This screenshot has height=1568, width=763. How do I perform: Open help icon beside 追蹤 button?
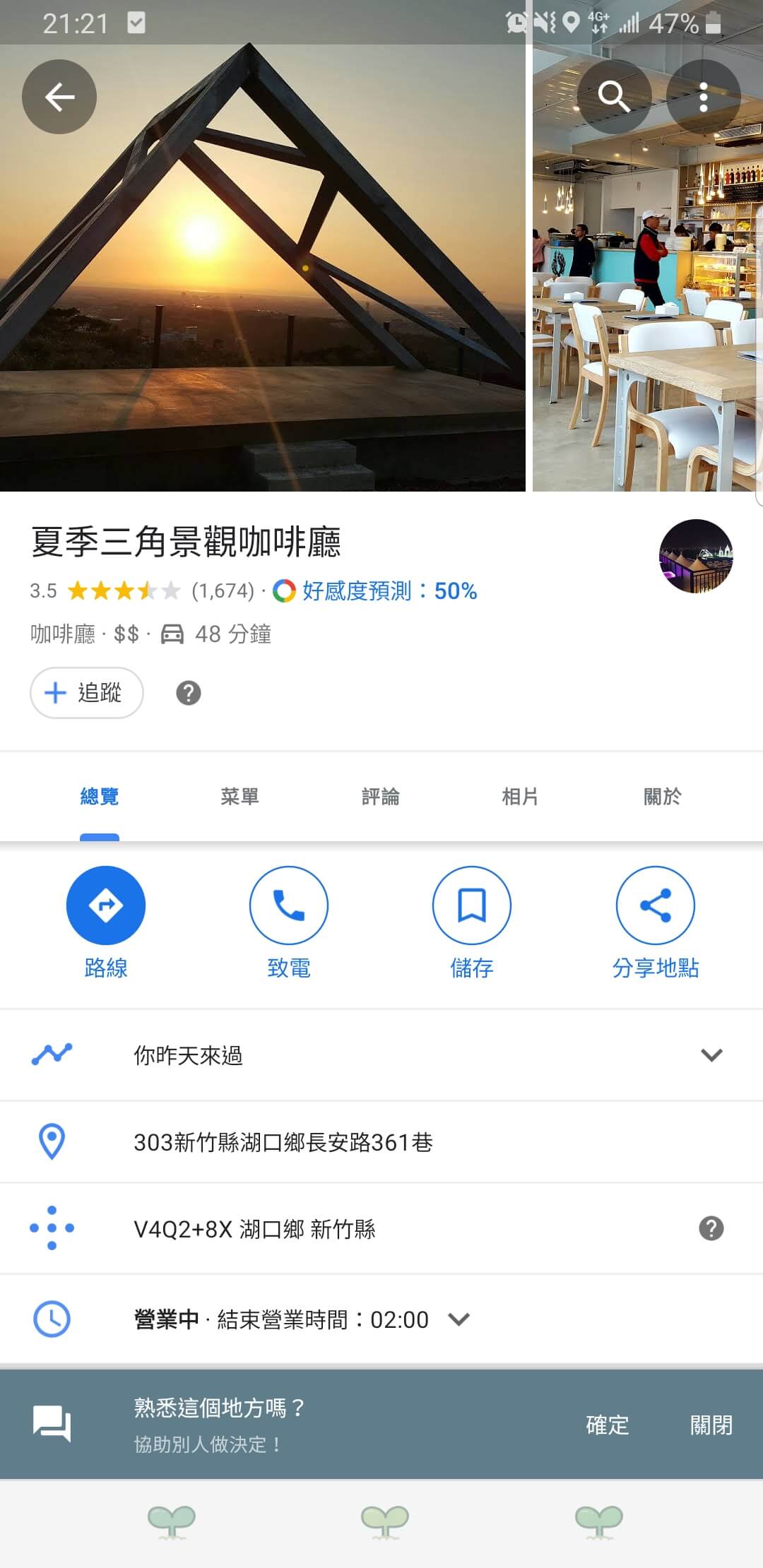tap(189, 693)
